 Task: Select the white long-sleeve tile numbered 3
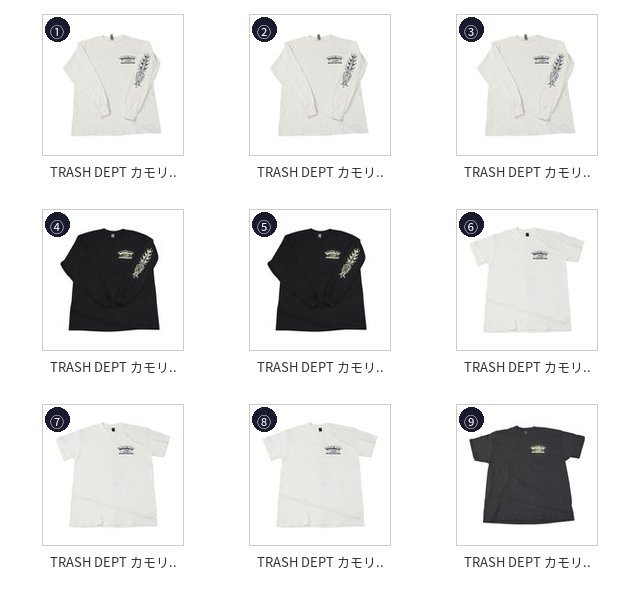tap(527, 85)
